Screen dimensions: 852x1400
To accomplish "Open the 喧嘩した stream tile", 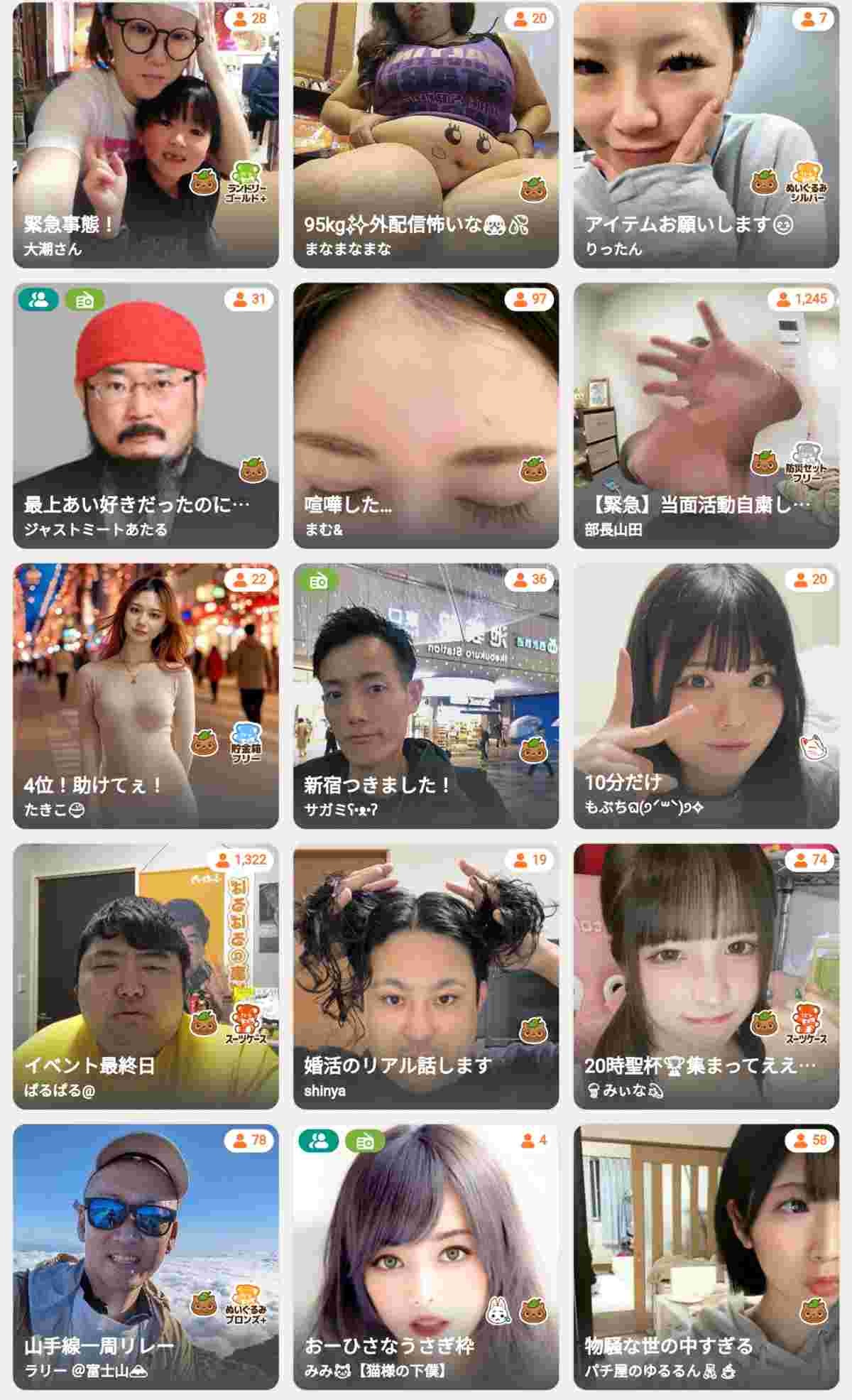I will click(x=426, y=416).
